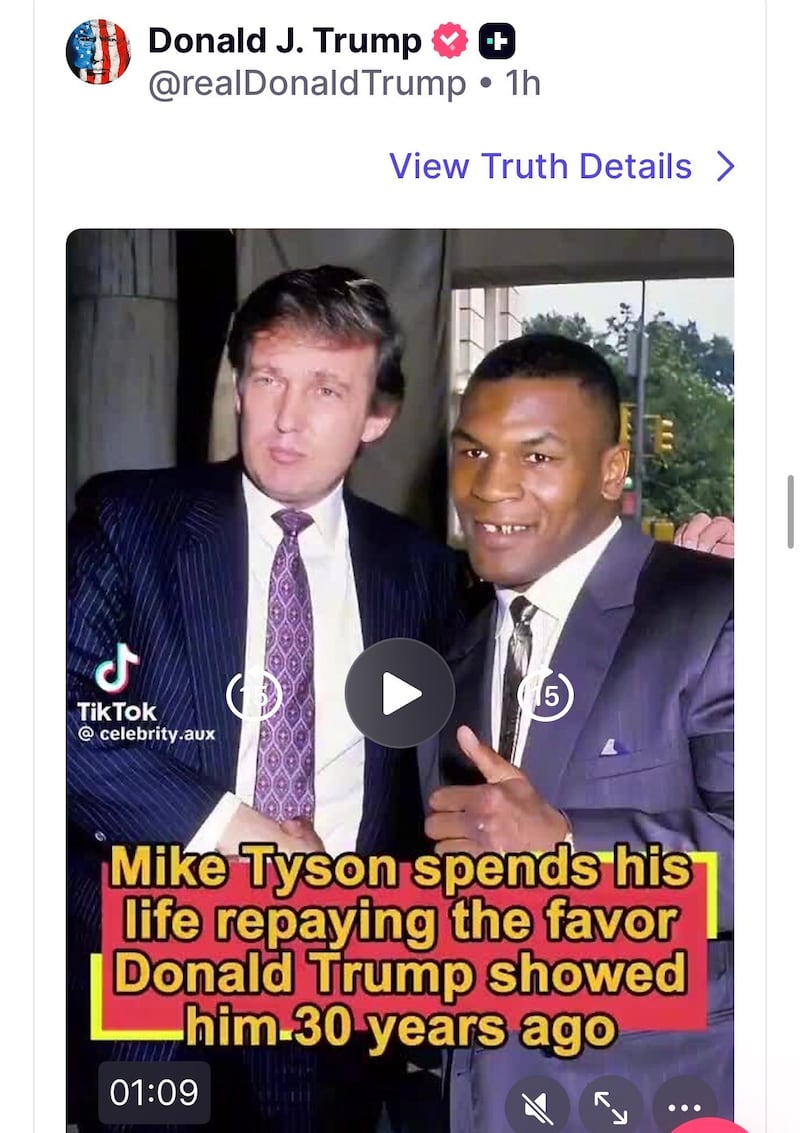
Task: Select the speaker mute icon
Action: (x=538, y=1106)
